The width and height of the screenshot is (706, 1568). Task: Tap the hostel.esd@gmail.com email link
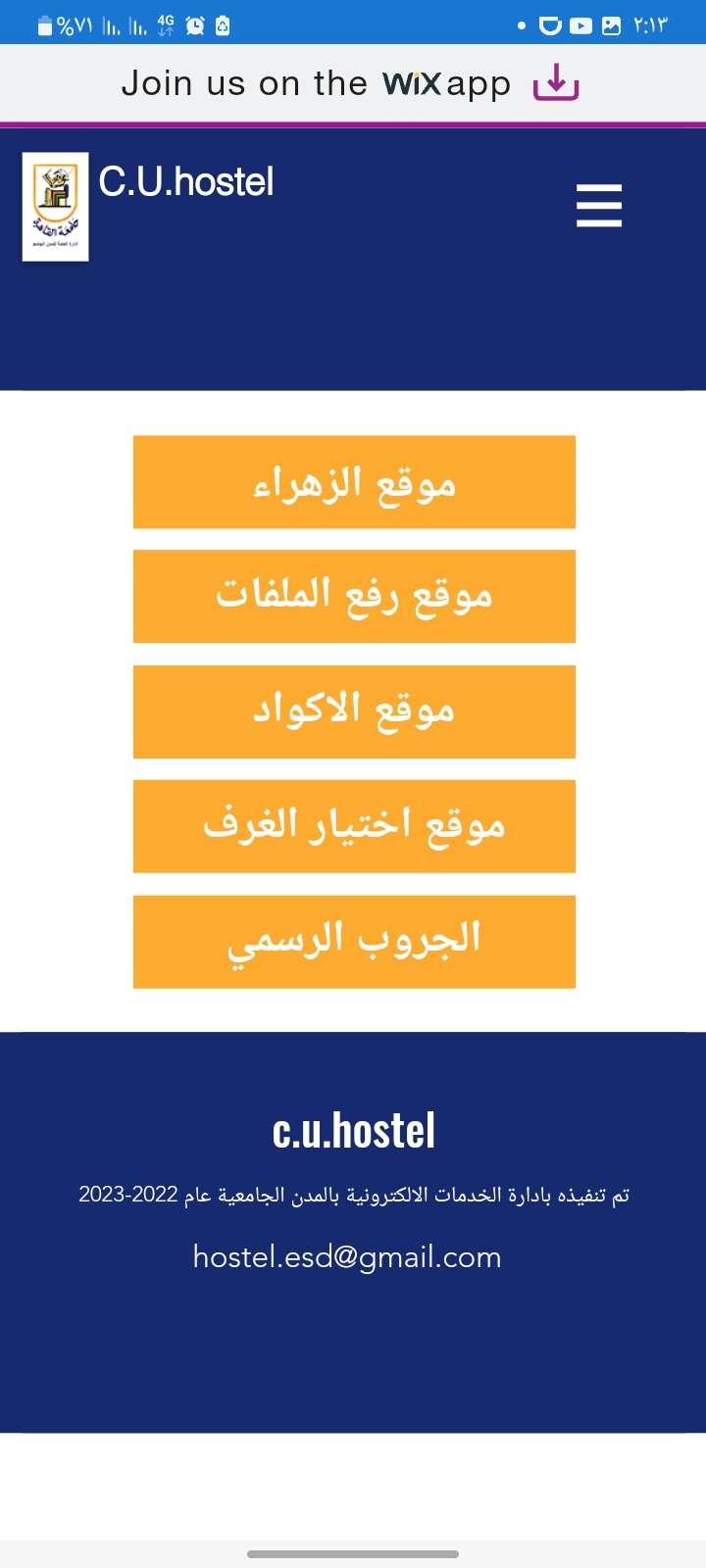pos(347,1257)
